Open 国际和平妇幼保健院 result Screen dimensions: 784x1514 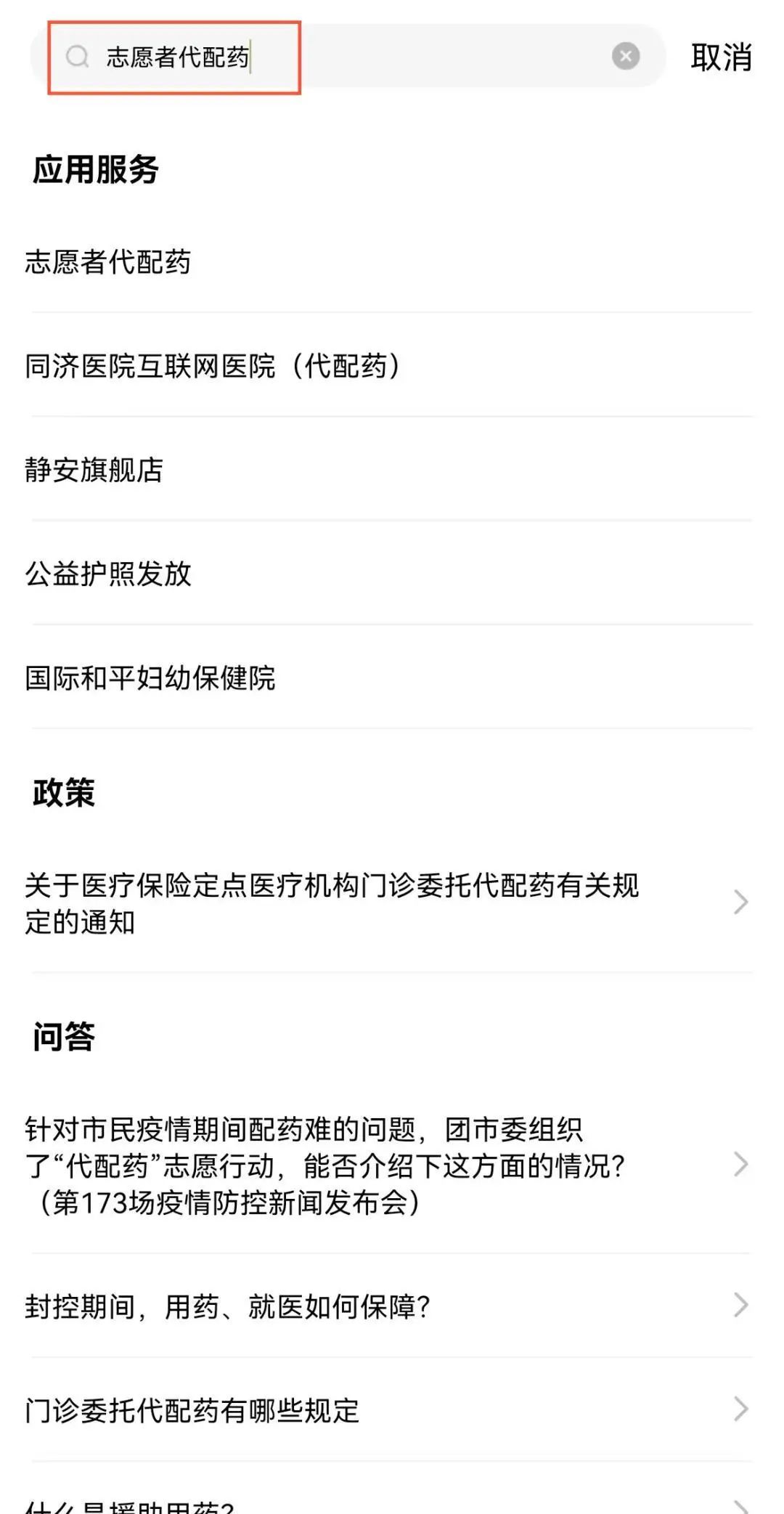[151, 677]
